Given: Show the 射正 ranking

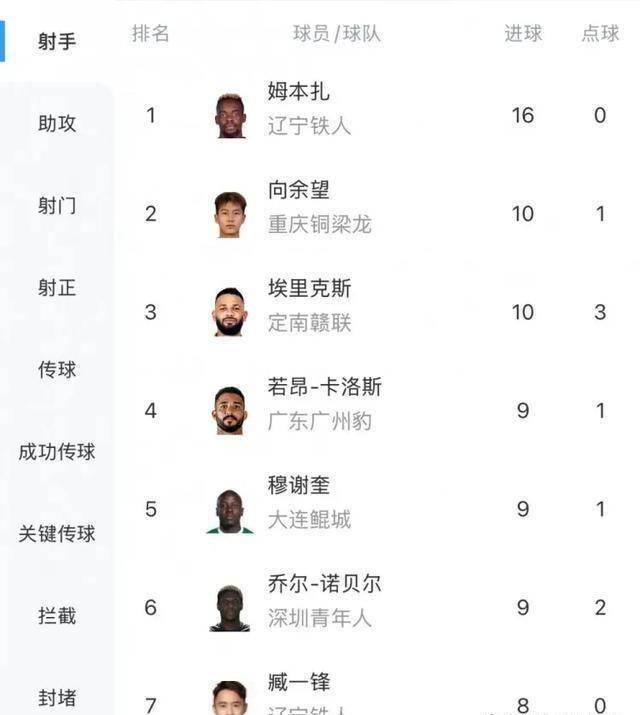Looking at the screenshot, I should (x=57, y=288).
